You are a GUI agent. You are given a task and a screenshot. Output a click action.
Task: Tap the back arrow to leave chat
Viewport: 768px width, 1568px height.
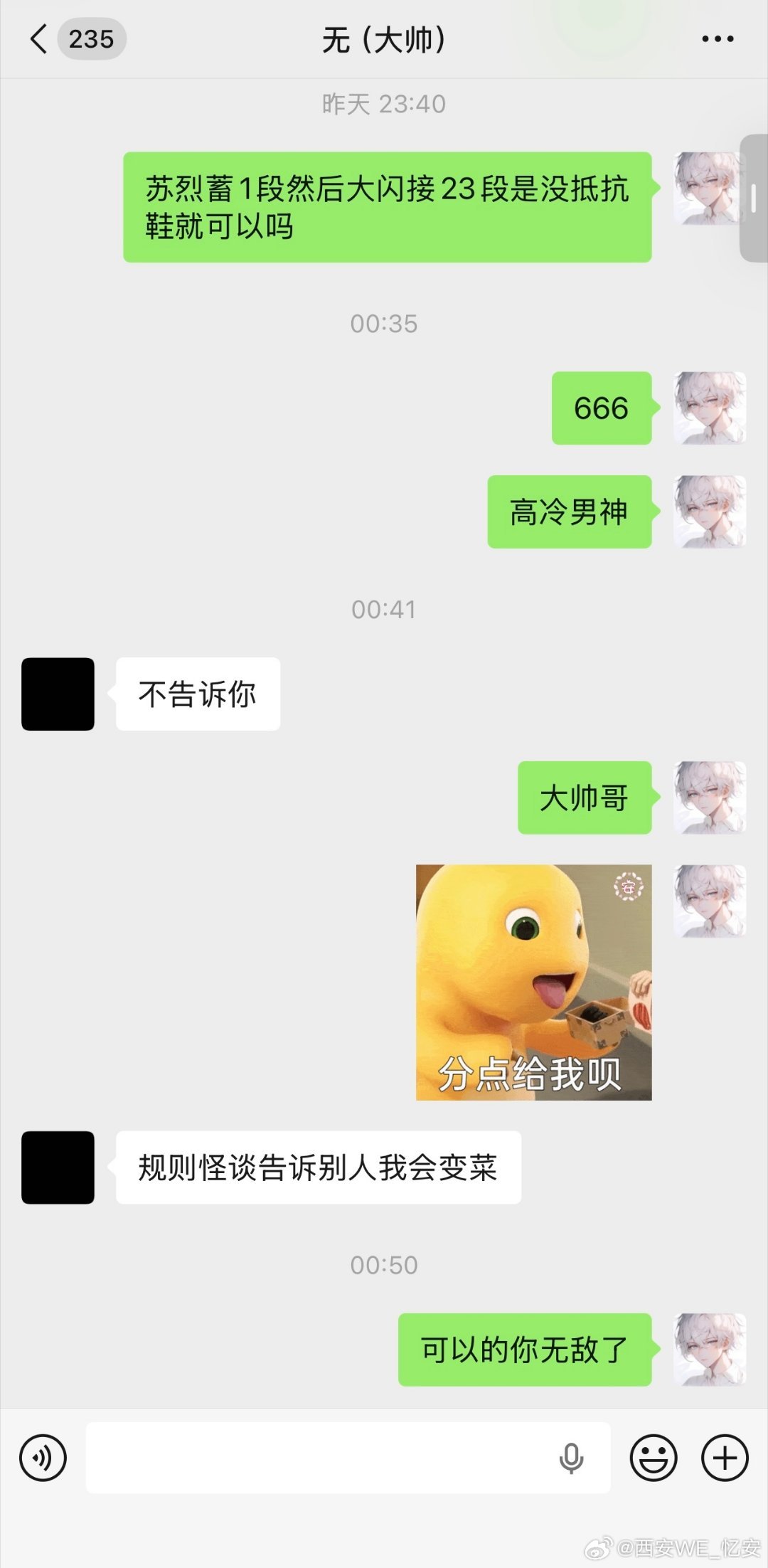pyautogui.click(x=37, y=39)
